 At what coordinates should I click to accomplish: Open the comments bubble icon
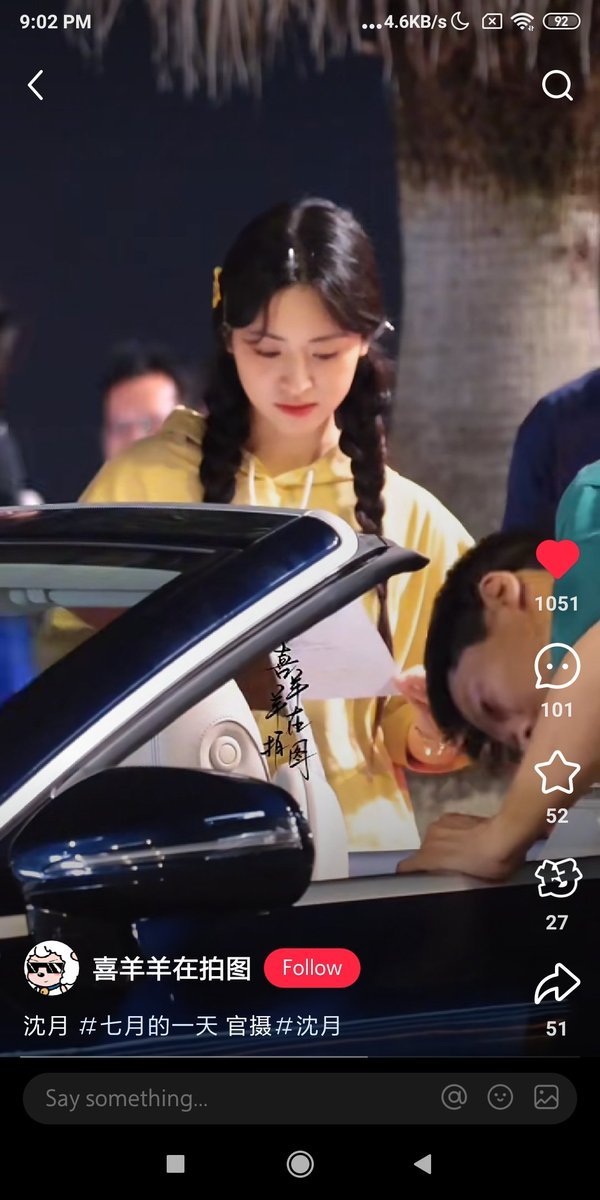[x=557, y=666]
